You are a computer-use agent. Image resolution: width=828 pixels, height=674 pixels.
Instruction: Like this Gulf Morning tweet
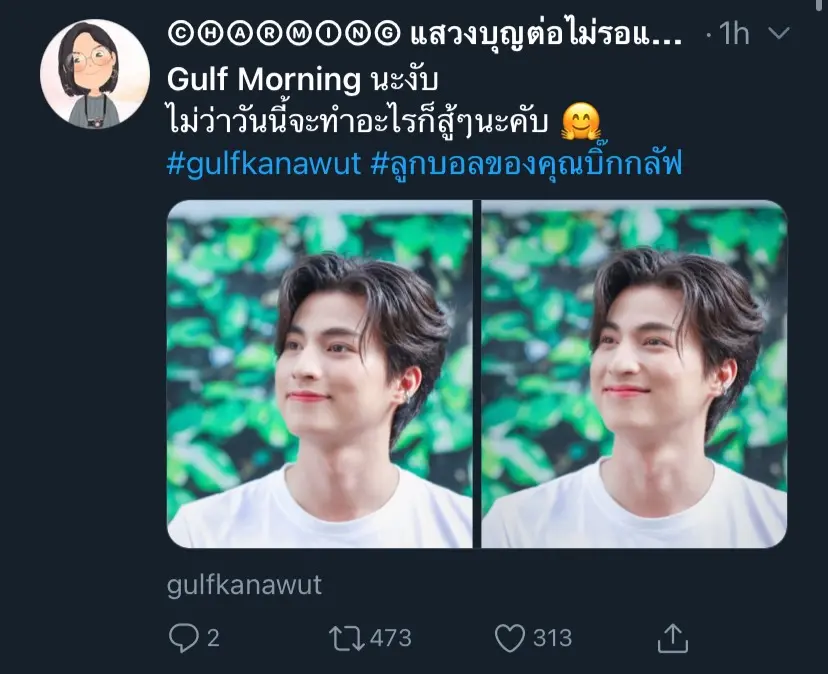coord(510,638)
